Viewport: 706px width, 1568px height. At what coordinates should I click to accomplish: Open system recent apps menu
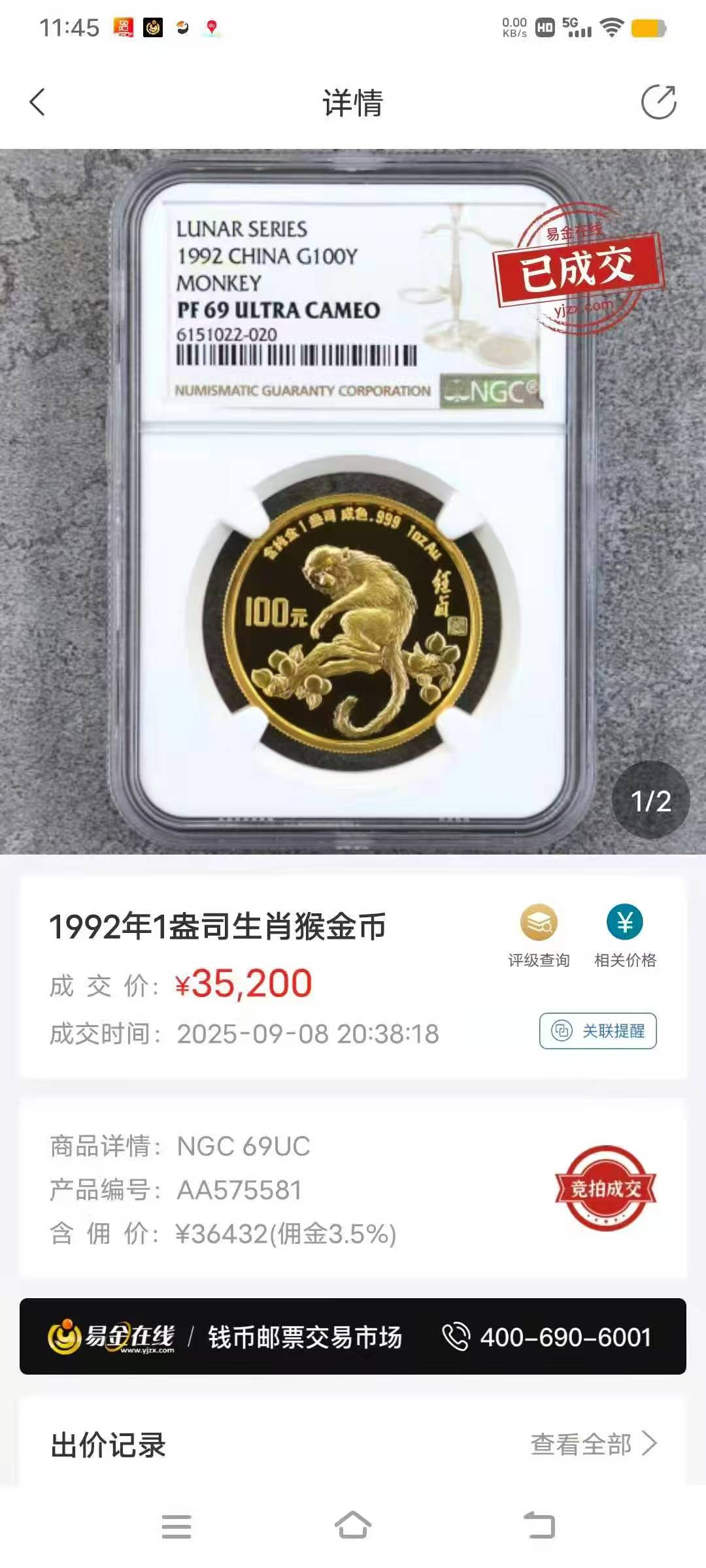[176, 1526]
